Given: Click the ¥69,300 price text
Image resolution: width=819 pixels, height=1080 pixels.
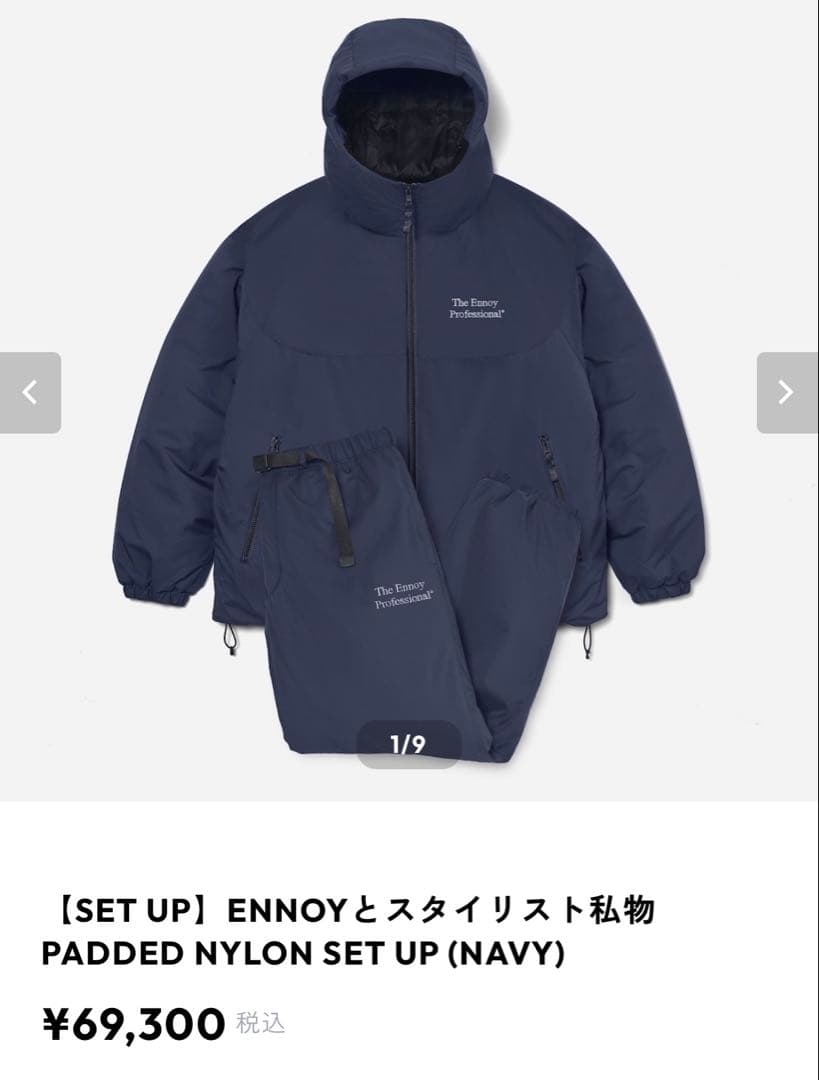Looking at the screenshot, I should click(128, 1024).
